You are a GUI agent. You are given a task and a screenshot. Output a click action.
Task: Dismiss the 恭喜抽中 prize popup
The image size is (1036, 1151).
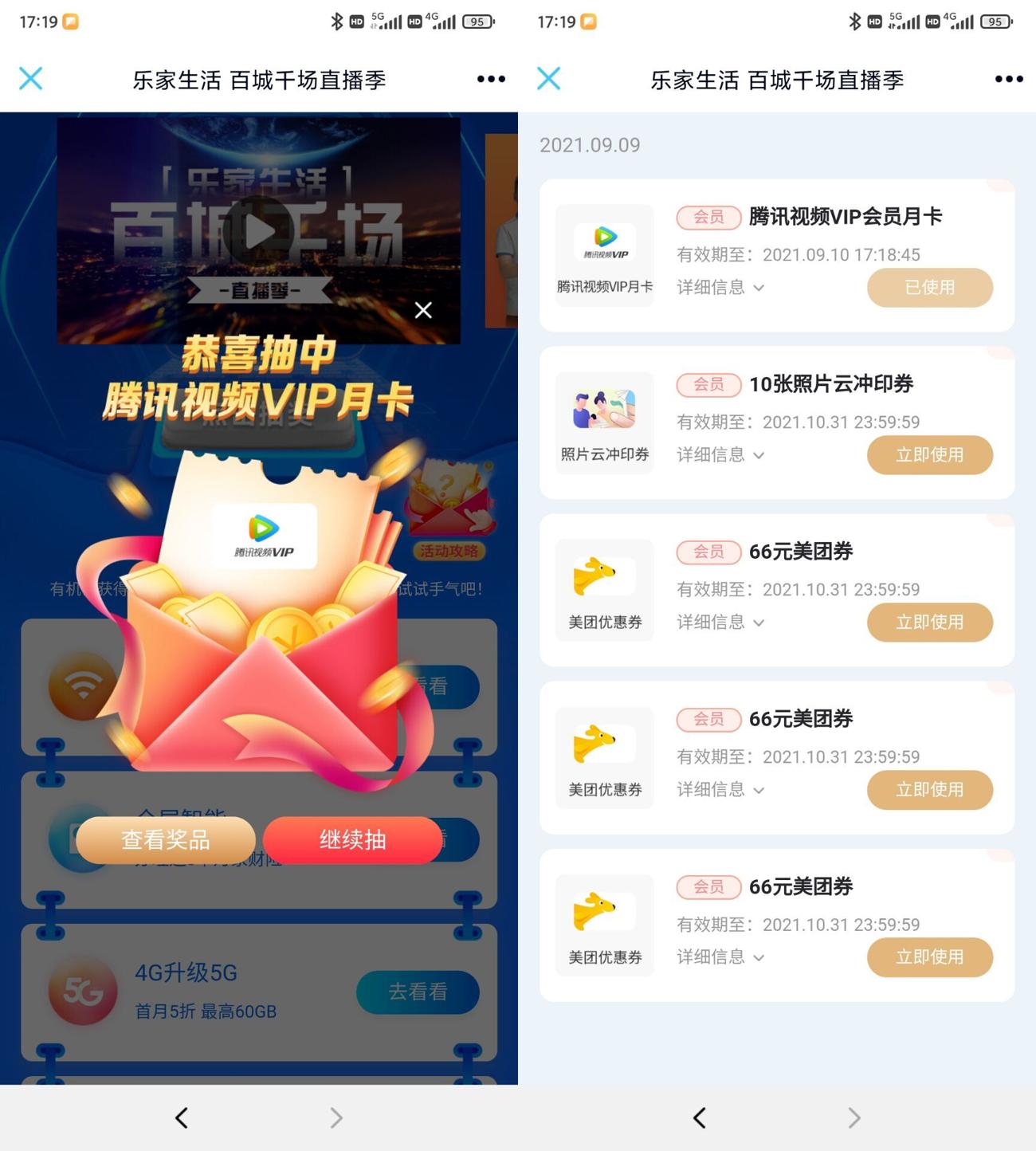coord(423,310)
